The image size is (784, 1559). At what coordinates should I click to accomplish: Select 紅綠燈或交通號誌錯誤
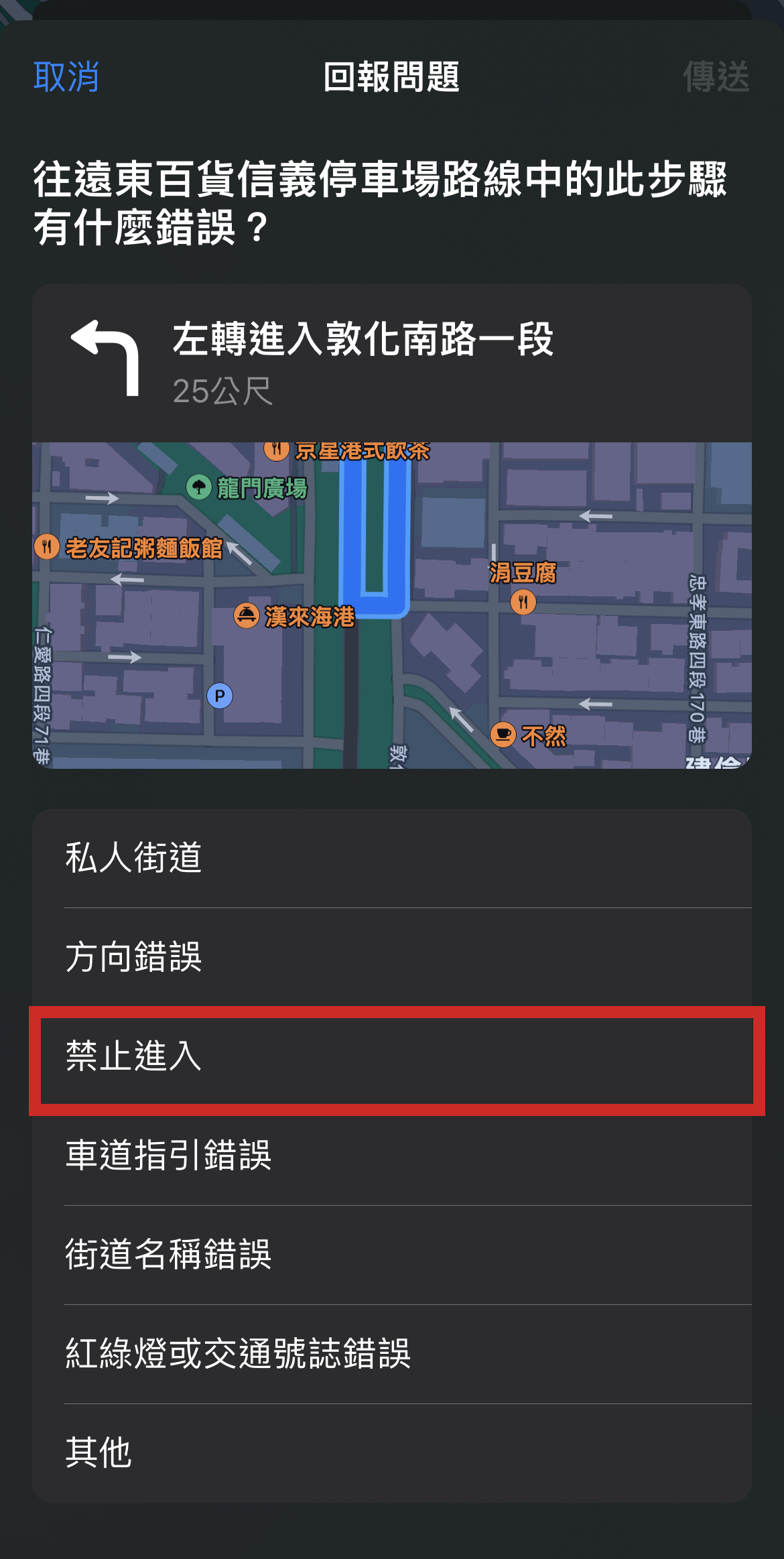[392, 1354]
